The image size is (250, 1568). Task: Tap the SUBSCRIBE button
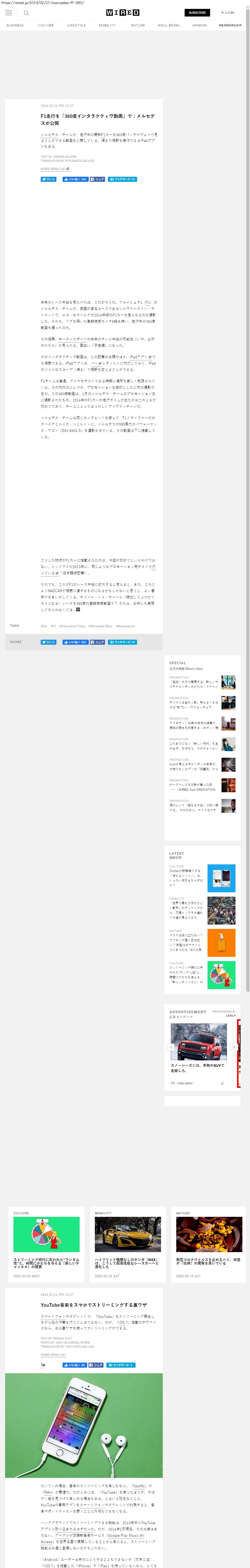(x=197, y=12)
